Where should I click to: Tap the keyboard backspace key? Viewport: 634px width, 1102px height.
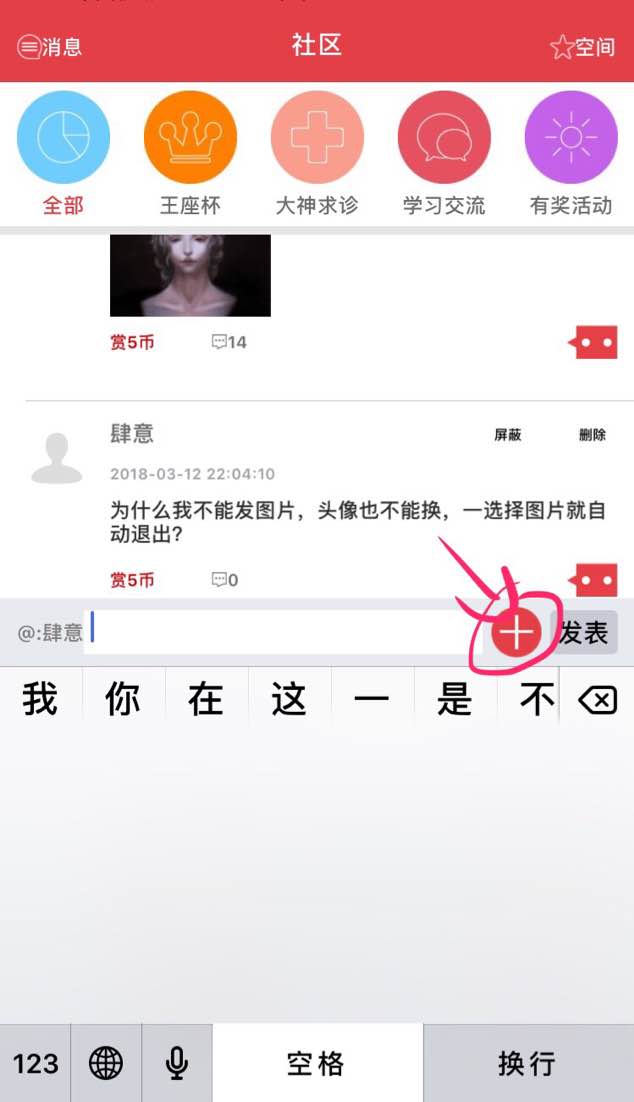point(597,700)
